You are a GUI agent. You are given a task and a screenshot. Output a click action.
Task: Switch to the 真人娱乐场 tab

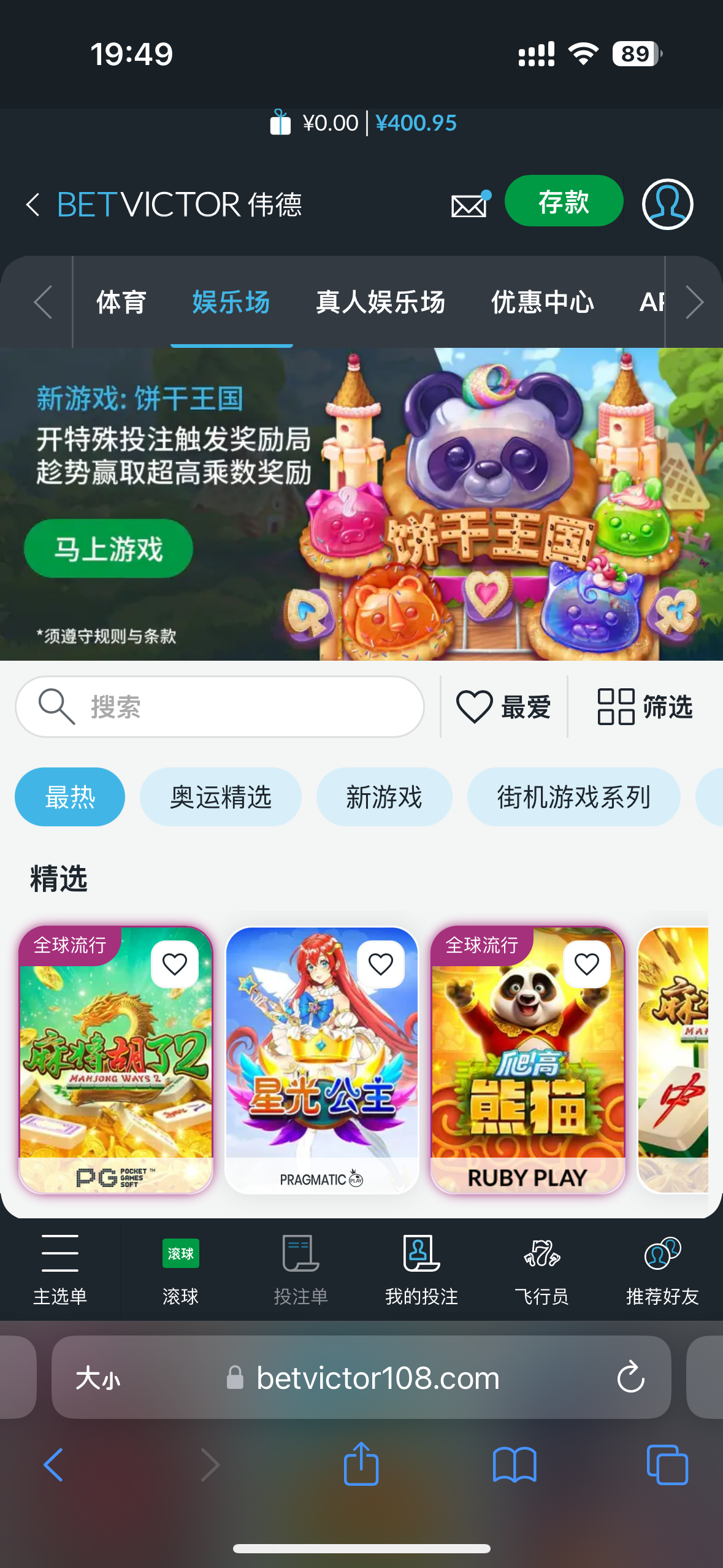[x=380, y=302]
